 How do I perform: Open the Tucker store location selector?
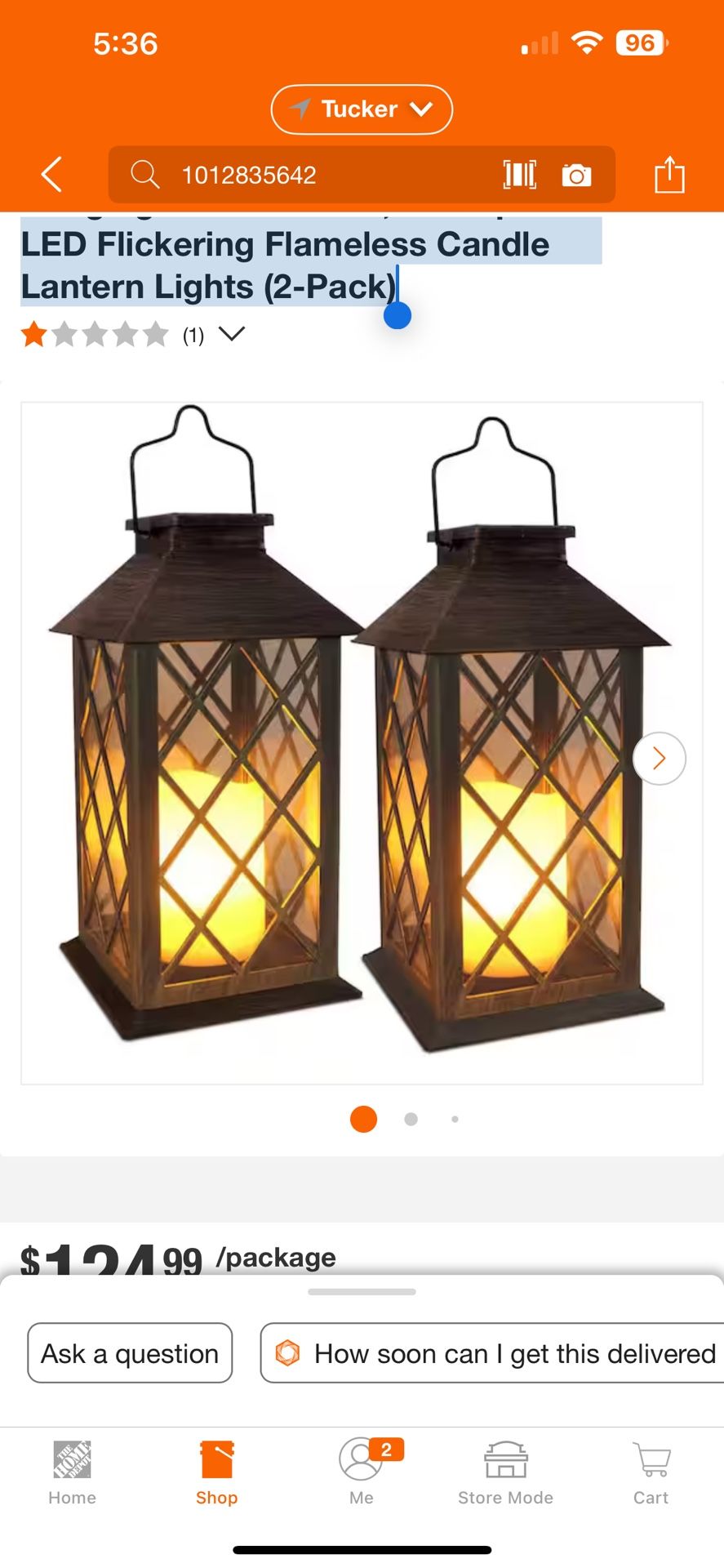point(362,109)
